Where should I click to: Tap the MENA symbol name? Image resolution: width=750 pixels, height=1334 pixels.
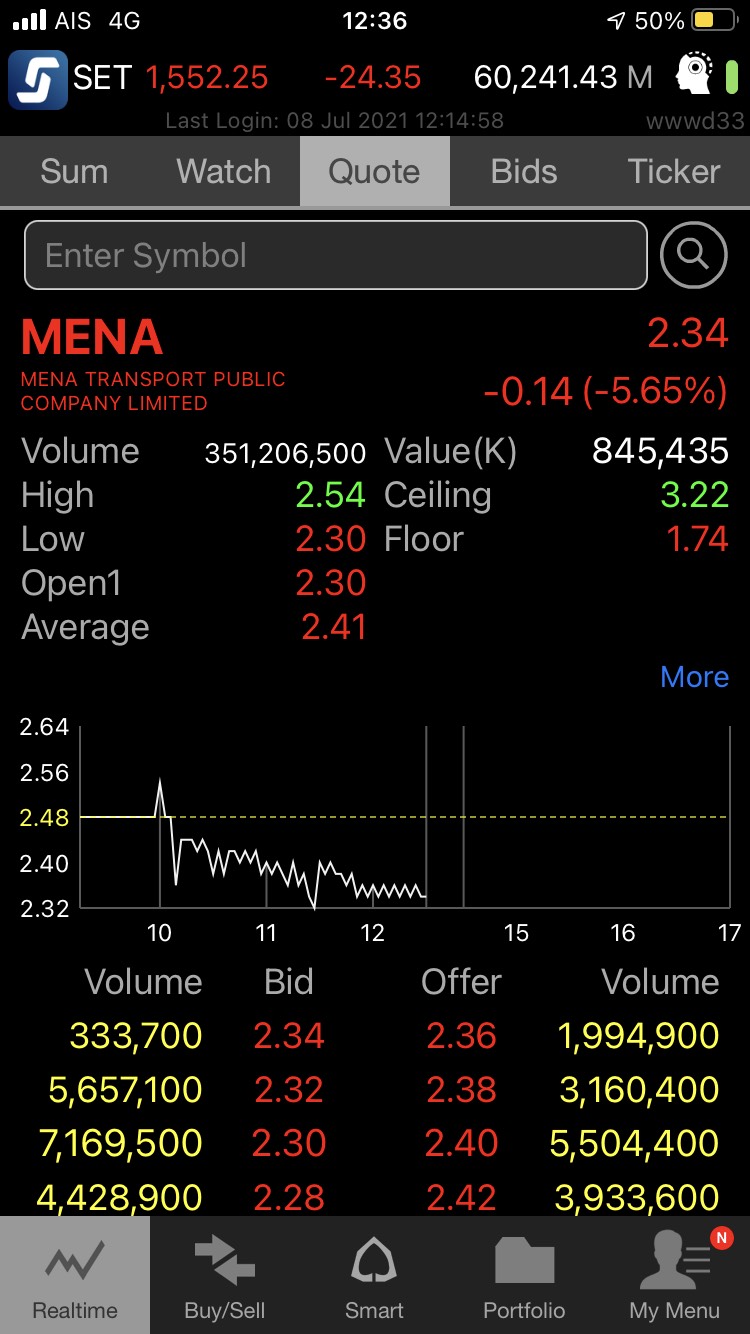[x=90, y=337]
